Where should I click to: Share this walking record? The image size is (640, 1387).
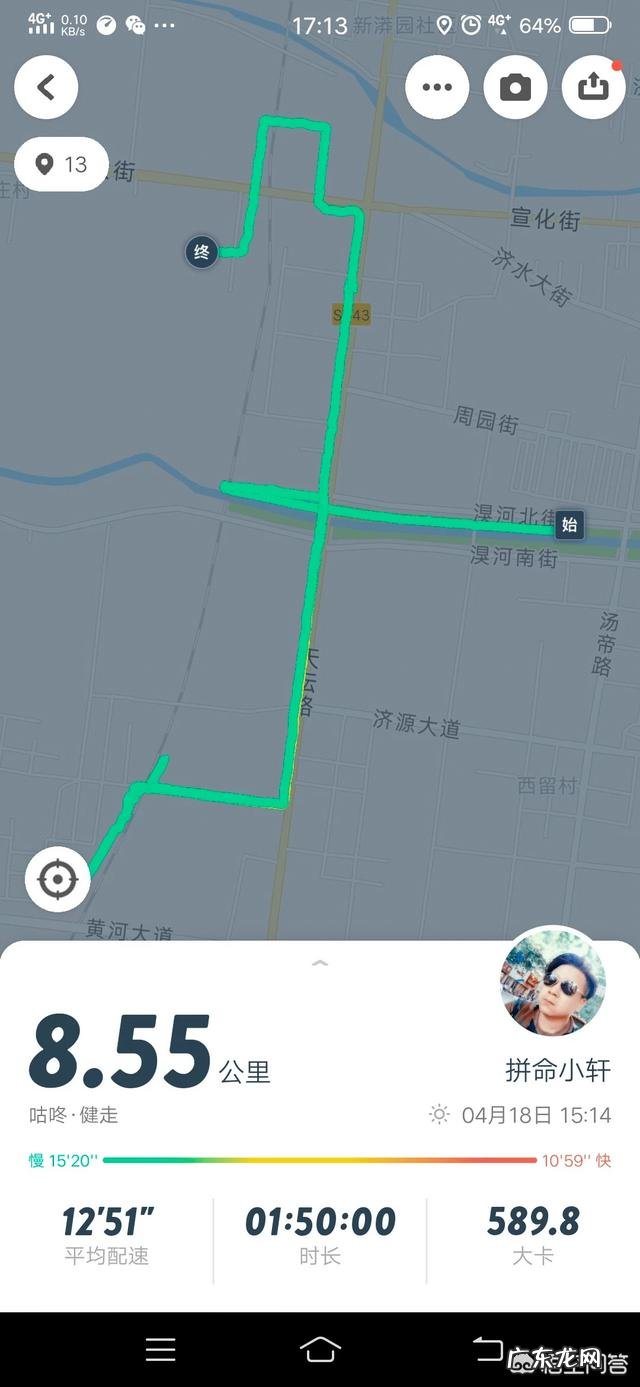pyautogui.click(x=593, y=87)
